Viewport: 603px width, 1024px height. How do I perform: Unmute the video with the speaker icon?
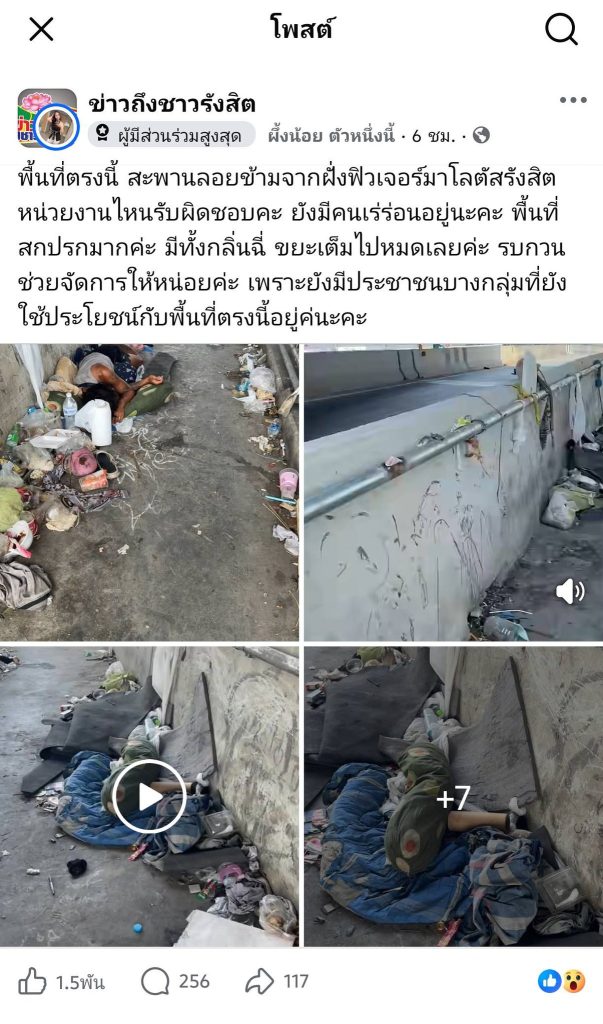pyautogui.click(x=570, y=592)
